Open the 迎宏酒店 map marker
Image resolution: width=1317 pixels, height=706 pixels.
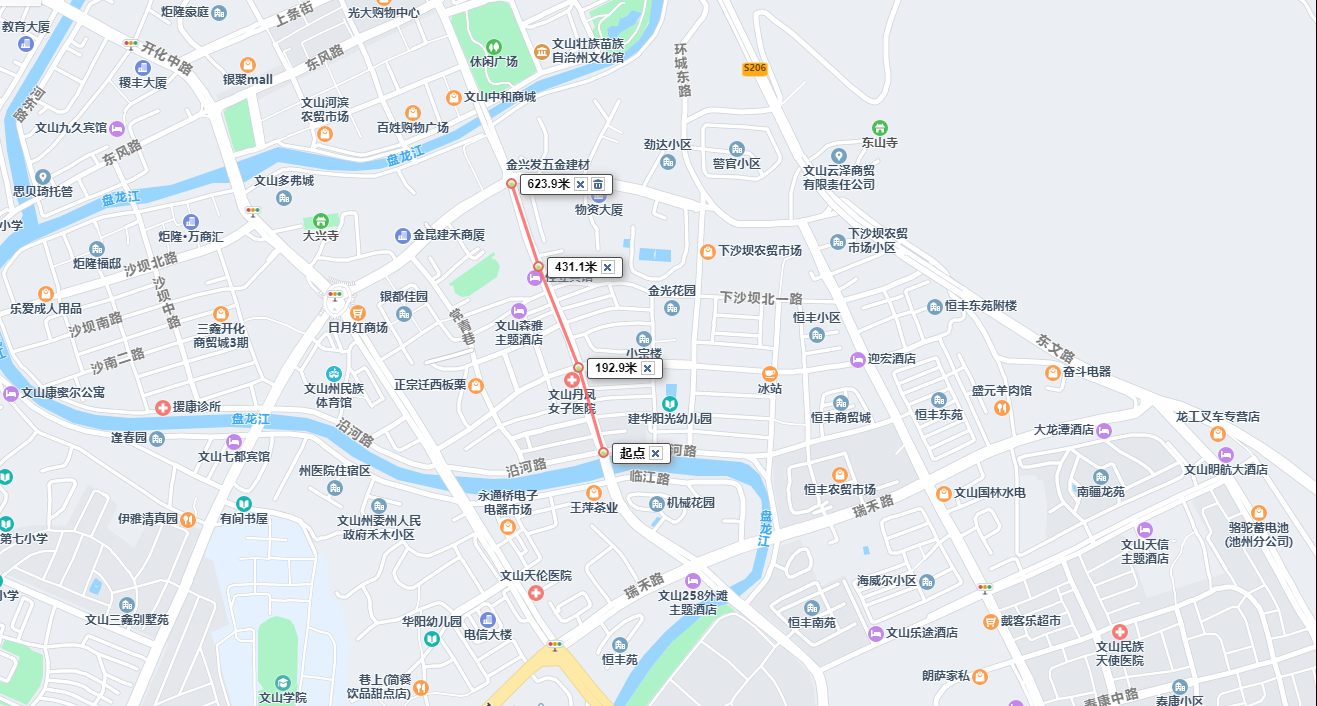pyautogui.click(x=857, y=359)
